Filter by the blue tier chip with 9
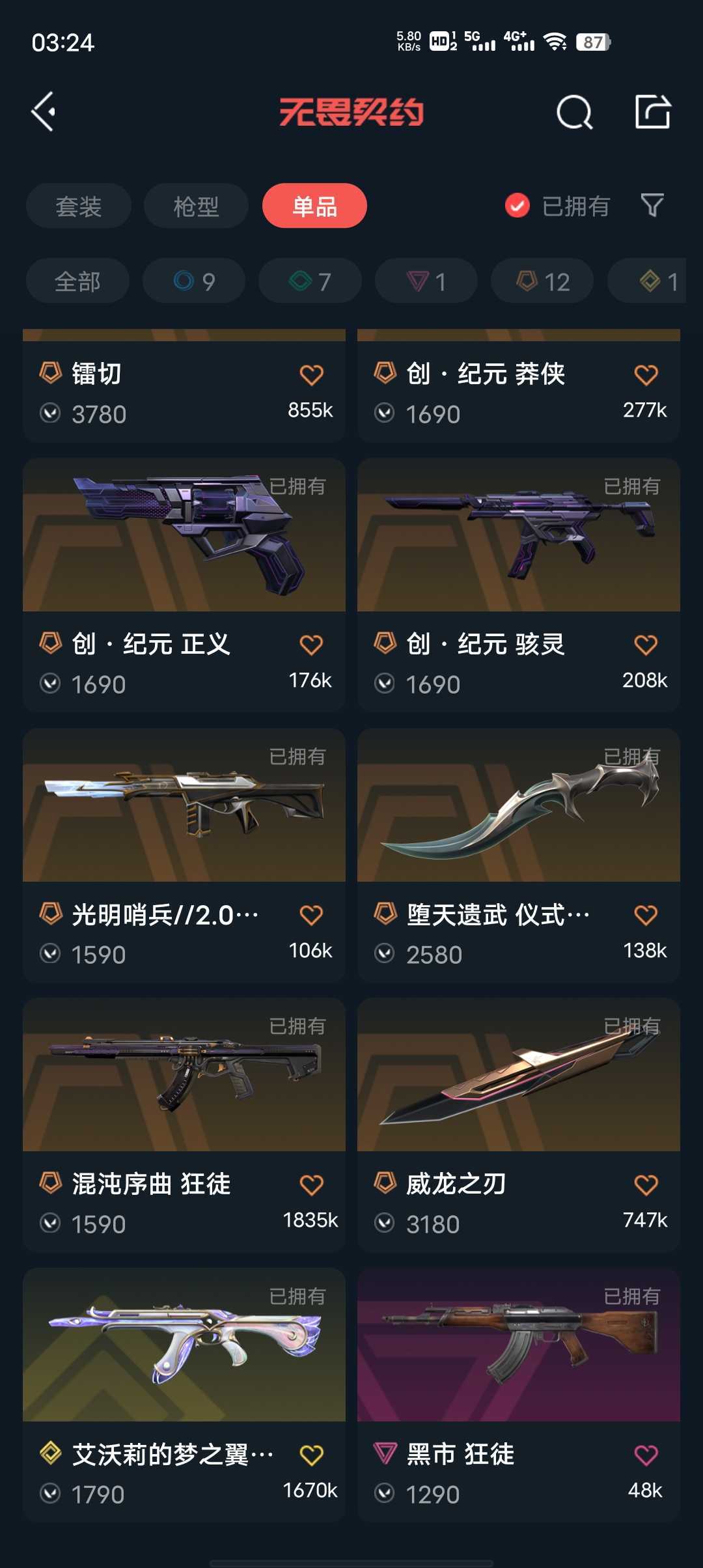Viewport: 703px width, 1568px height. [194, 281]
